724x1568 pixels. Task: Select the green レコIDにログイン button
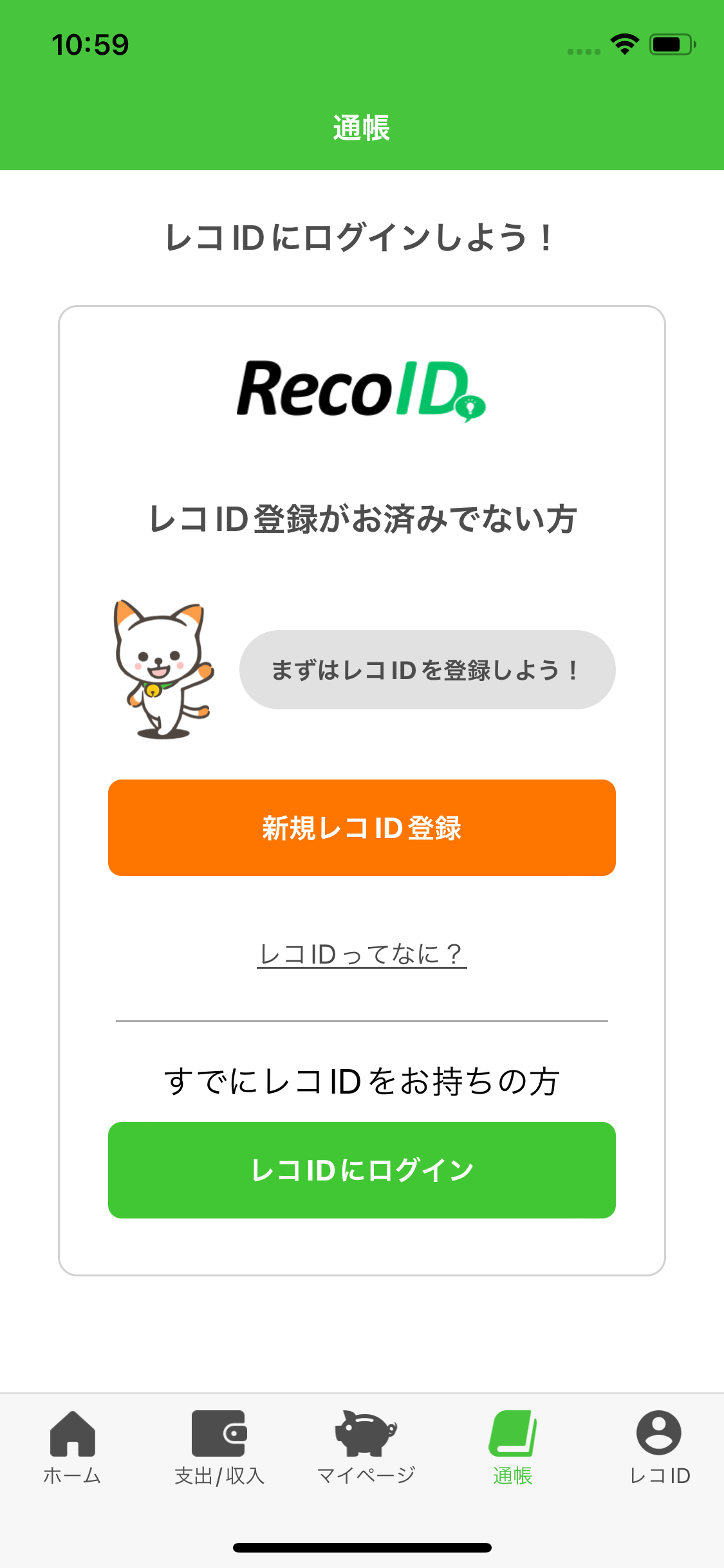tap(362, 1170)
